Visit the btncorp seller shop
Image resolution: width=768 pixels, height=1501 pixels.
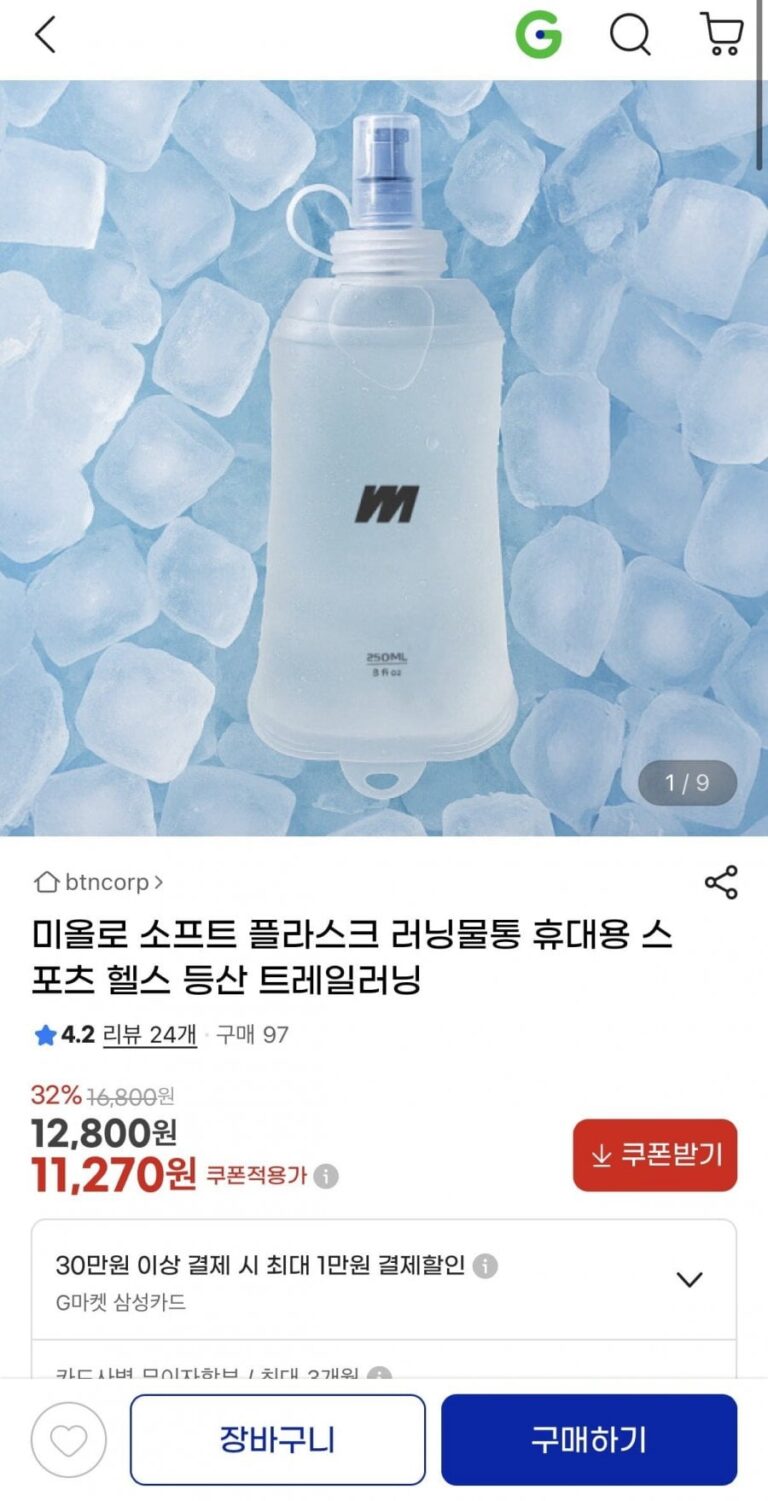point(99,882)
